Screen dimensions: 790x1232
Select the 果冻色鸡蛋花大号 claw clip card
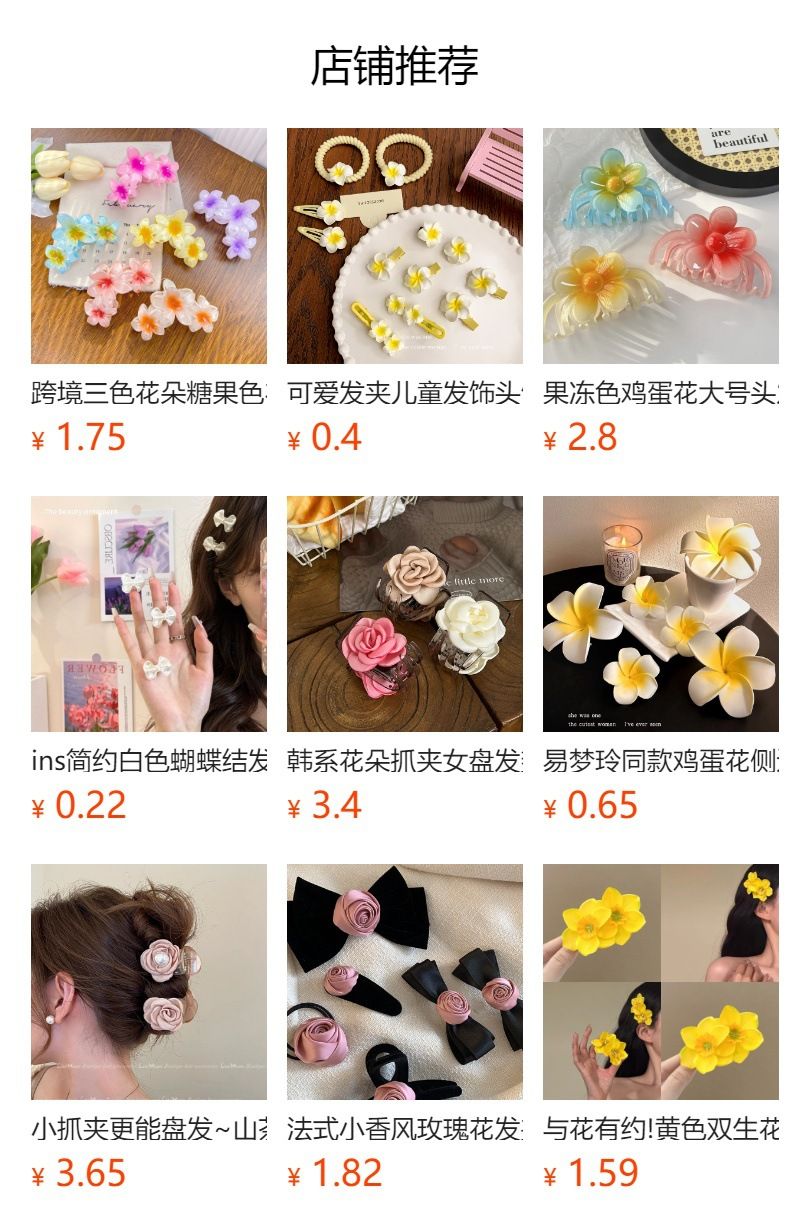661,246
